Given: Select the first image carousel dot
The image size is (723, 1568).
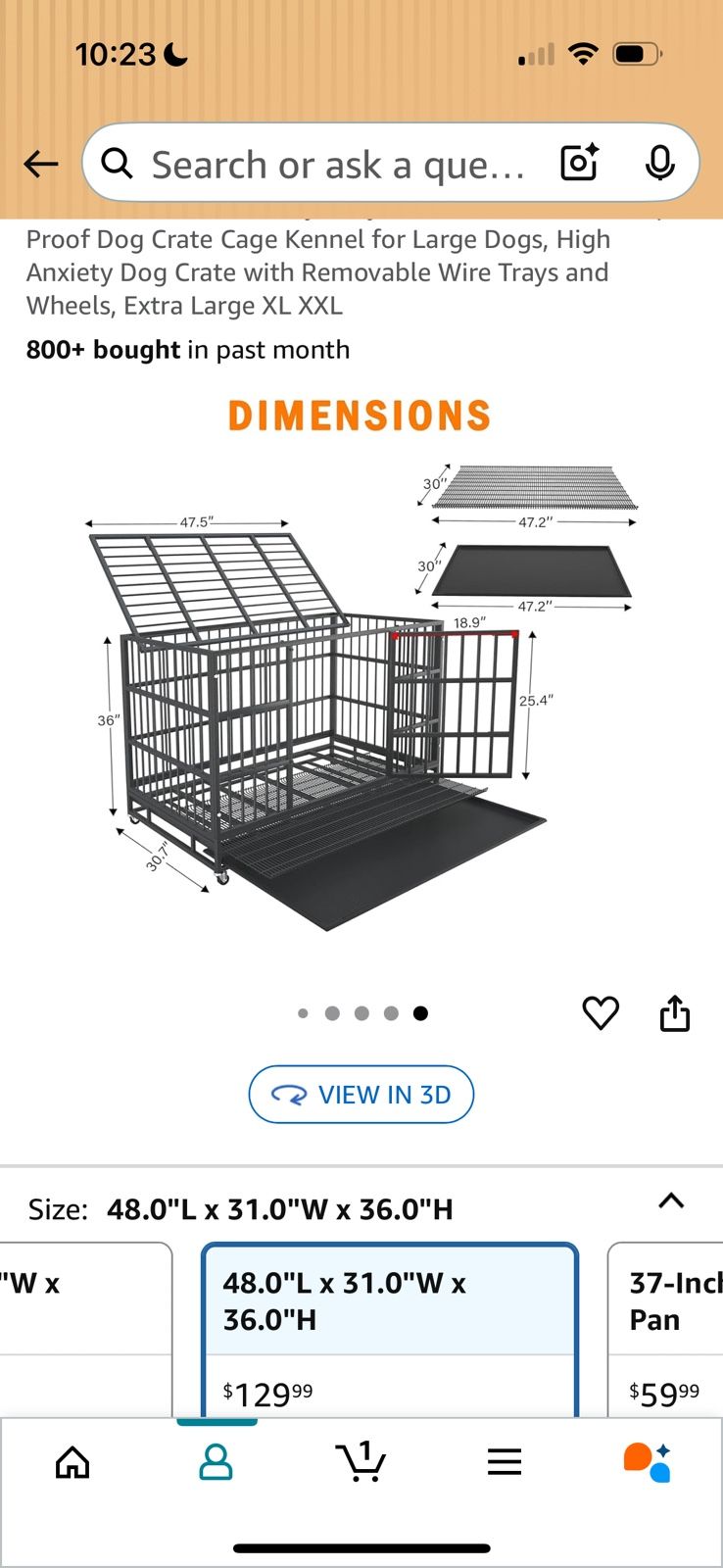Looking at the screenshot, I should point(304,1013).
